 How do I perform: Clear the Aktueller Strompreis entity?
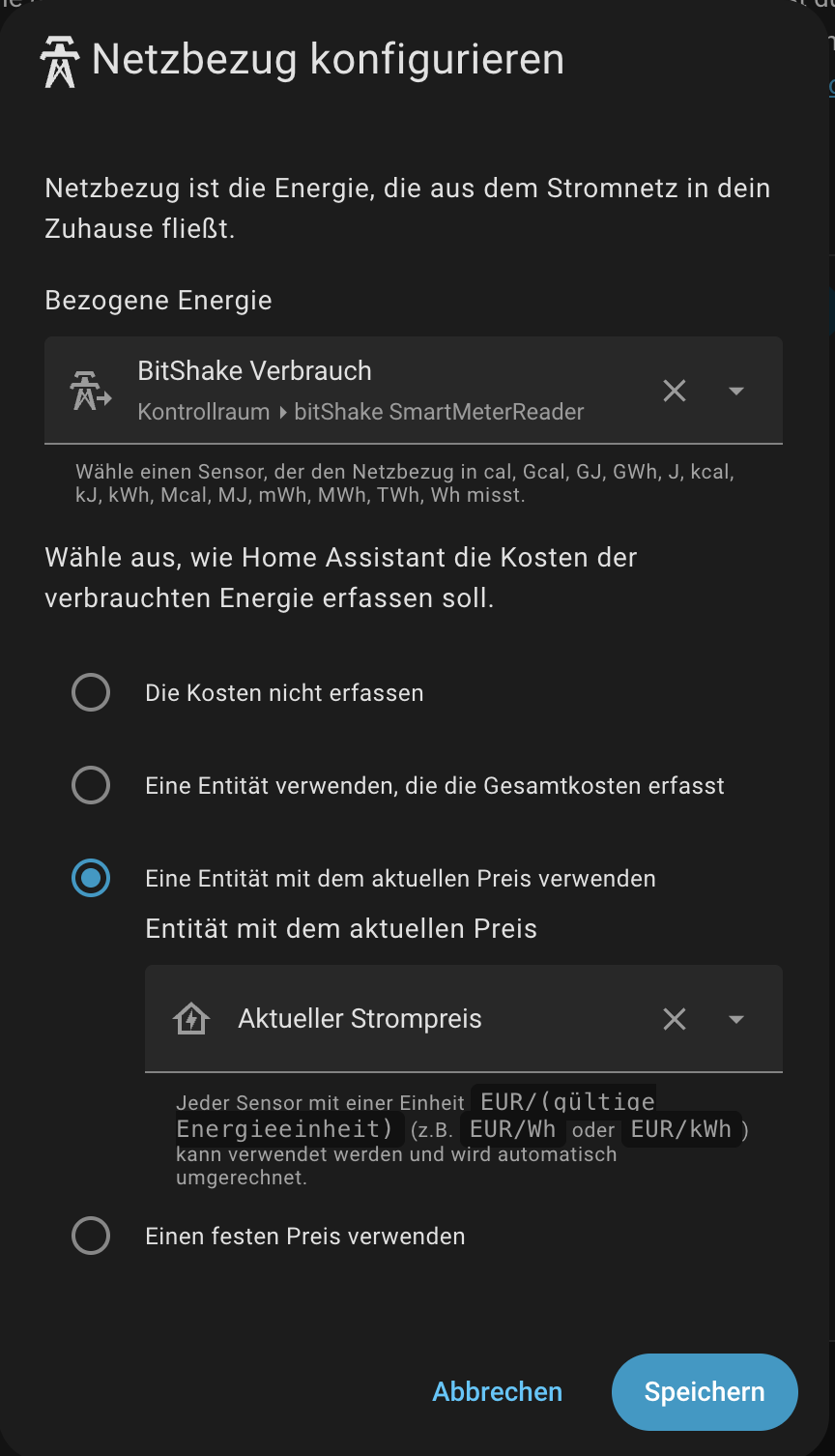click(675, 1019)
